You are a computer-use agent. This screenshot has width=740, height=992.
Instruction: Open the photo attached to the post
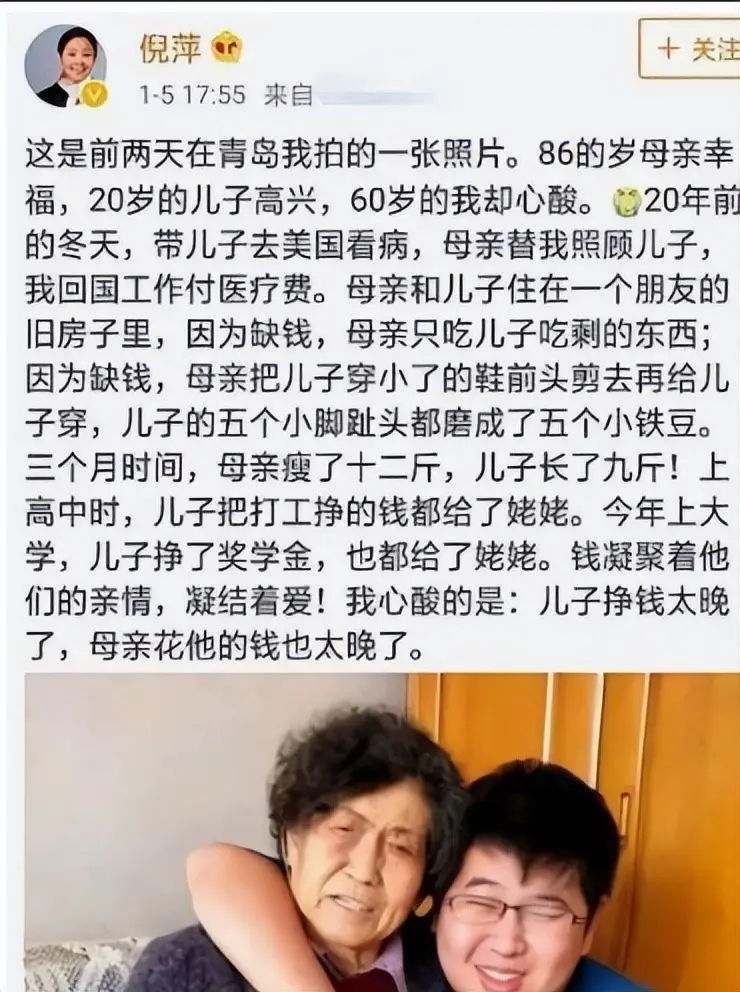[382, 830]
